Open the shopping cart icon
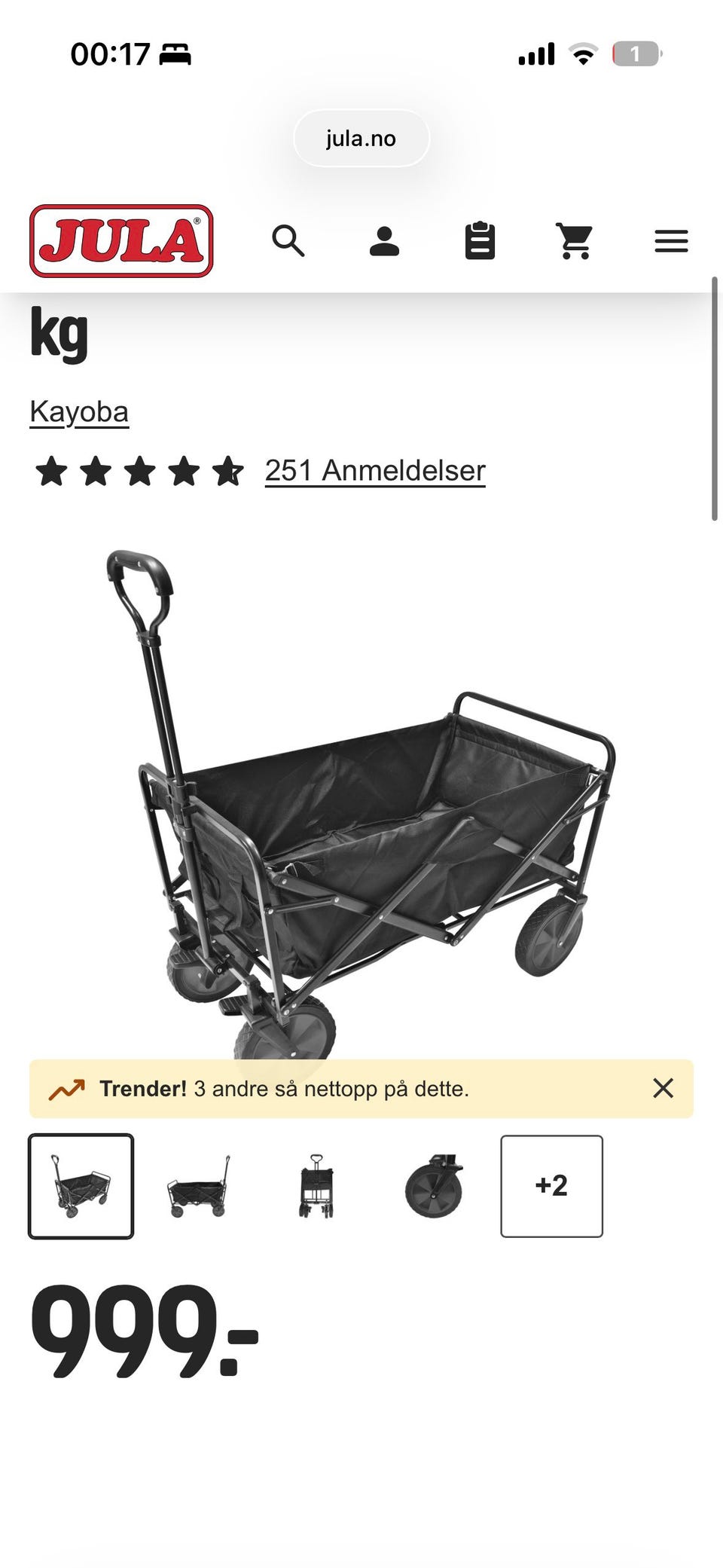Screen dimensions: 723x1568 (x=575, y=241)
